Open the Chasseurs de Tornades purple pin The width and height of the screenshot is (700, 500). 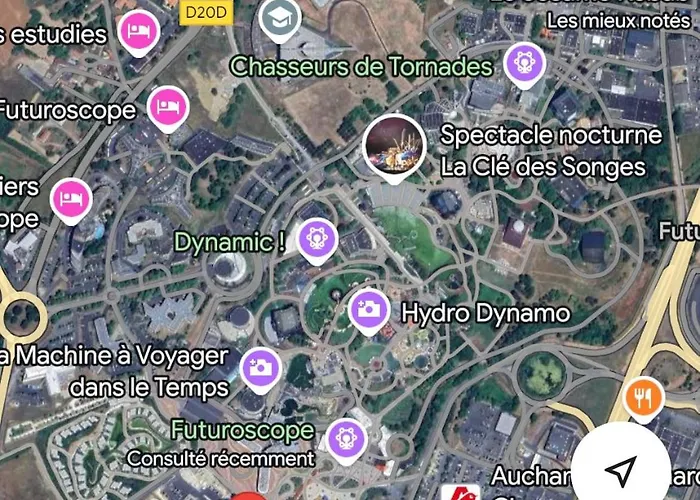[x=523, y=64]
